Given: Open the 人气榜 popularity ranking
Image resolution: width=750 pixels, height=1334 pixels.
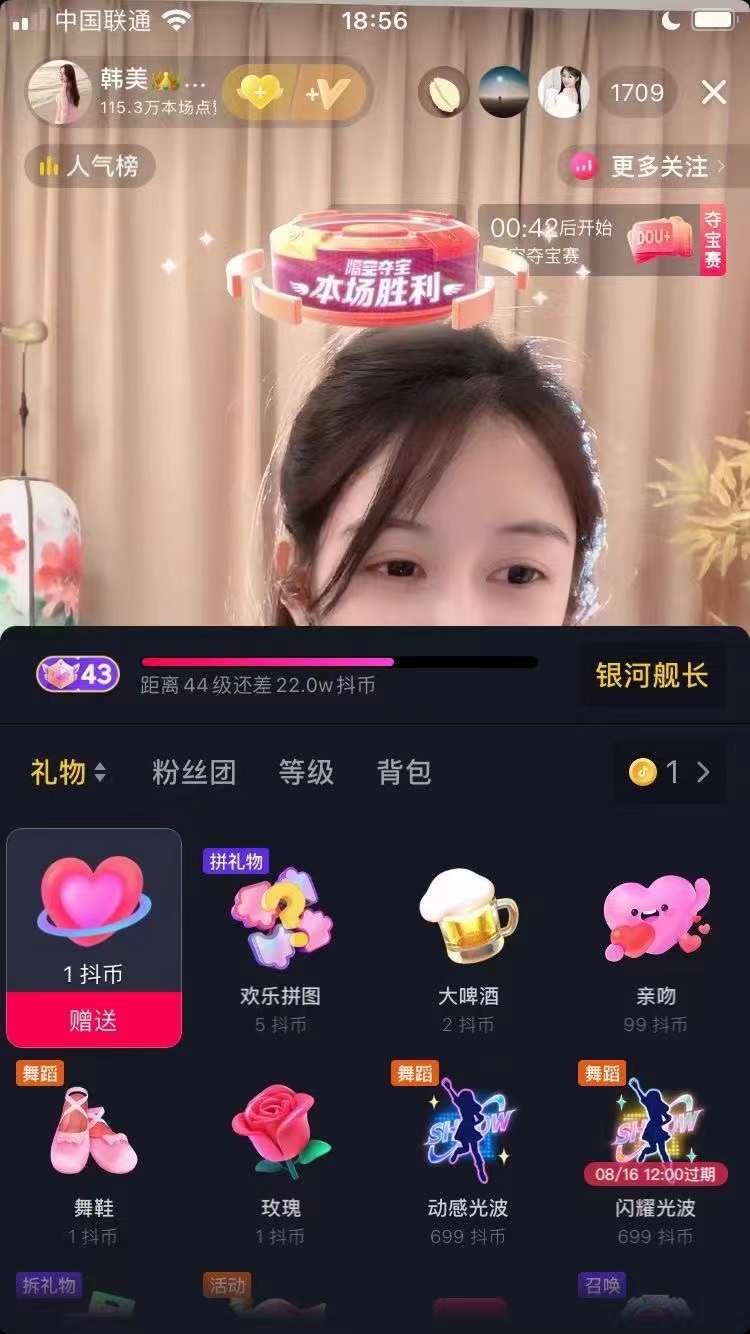Looking at the screenshot, I should [90, 166].
